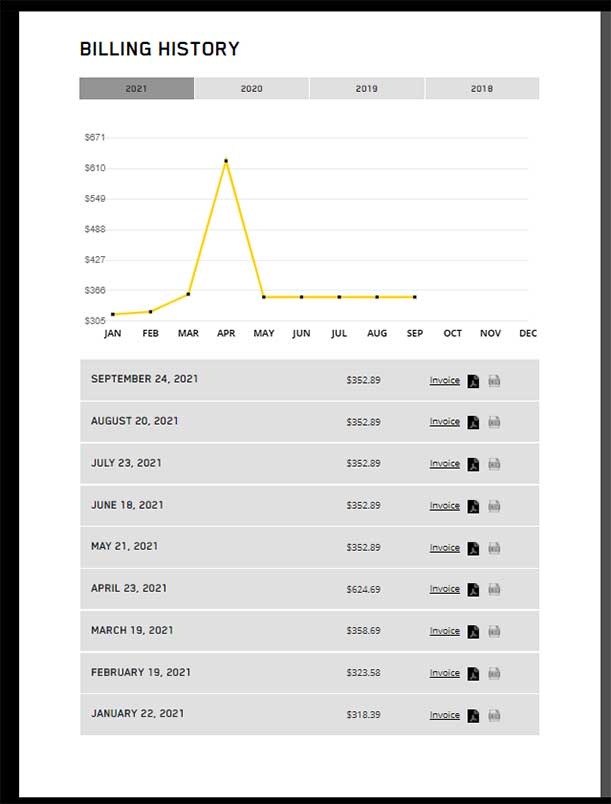Download PDF for September 24, 2021 invoice
611x804 pixels.
(x=473, y=381)
